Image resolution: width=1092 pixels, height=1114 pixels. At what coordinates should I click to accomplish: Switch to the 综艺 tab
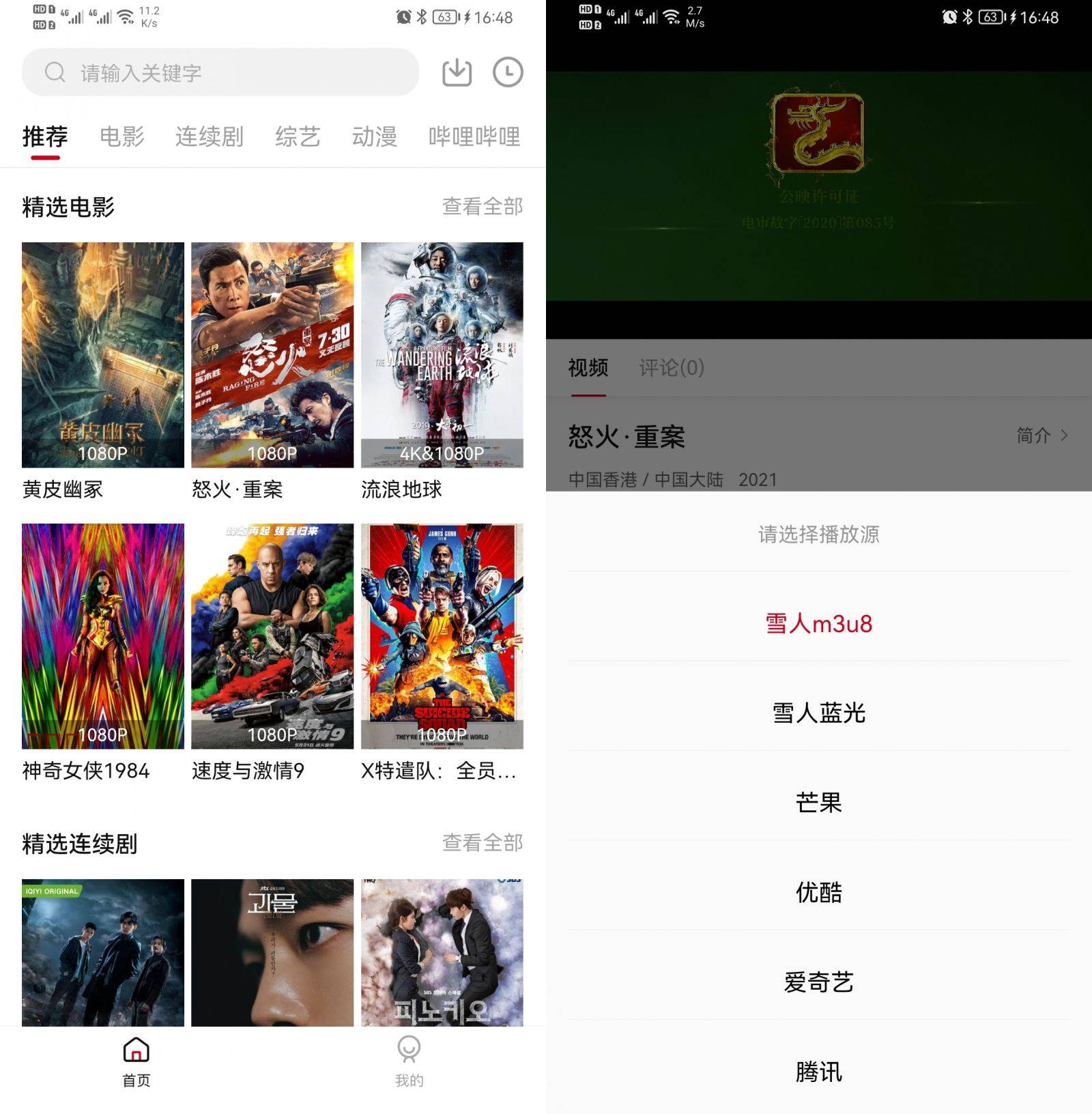[x=298, y=137]
